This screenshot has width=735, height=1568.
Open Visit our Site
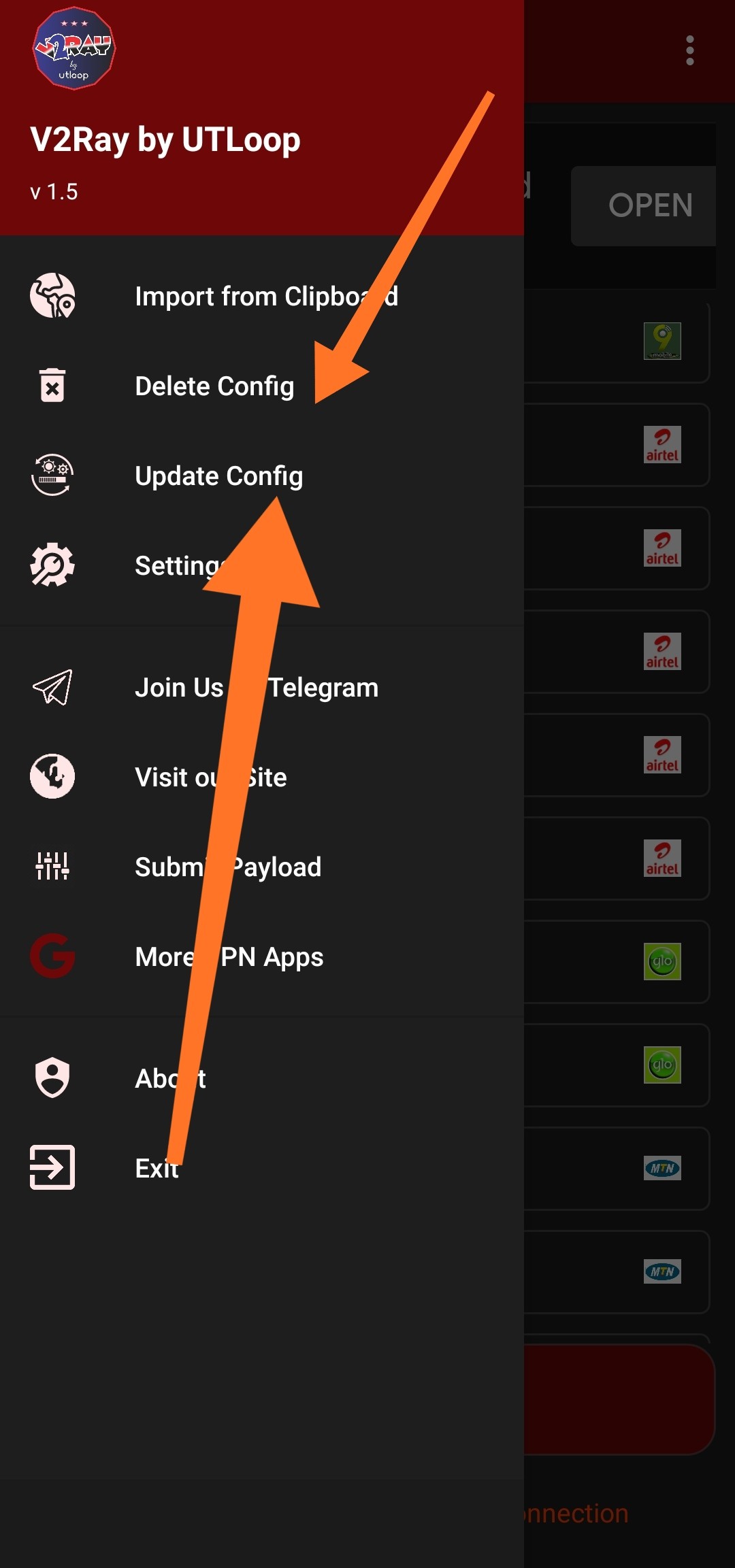click(262, 778)
